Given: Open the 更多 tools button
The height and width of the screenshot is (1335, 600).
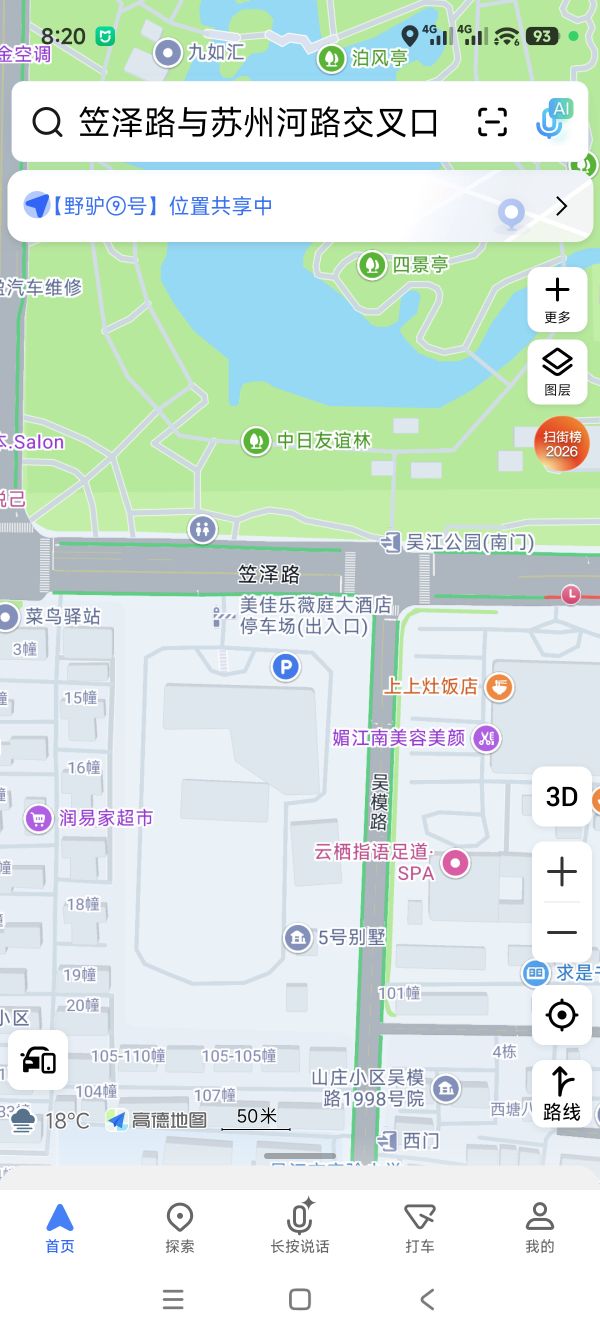Looking at the screenshot, I should [x=557, y=300].
